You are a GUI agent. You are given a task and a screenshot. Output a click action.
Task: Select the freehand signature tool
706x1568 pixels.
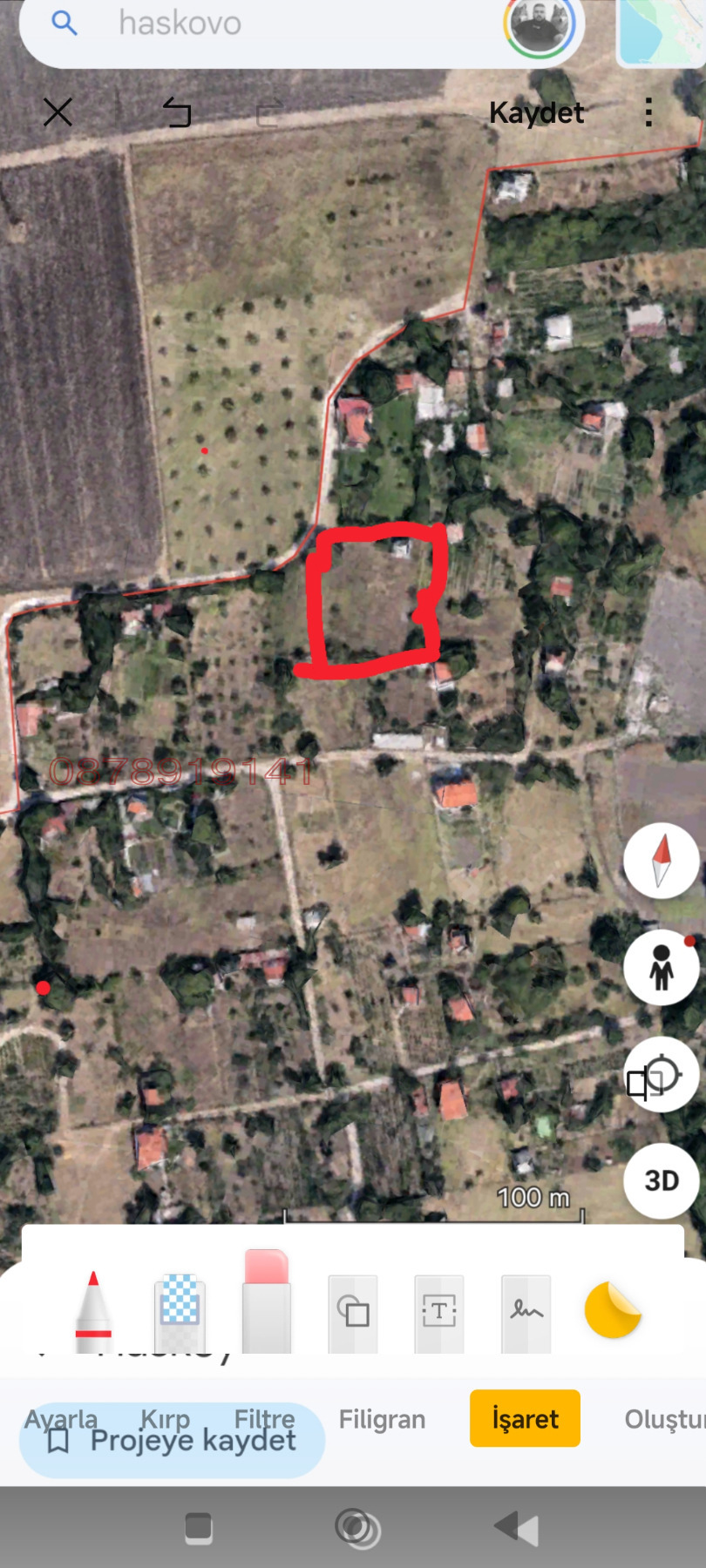(x=526, y=1311)
